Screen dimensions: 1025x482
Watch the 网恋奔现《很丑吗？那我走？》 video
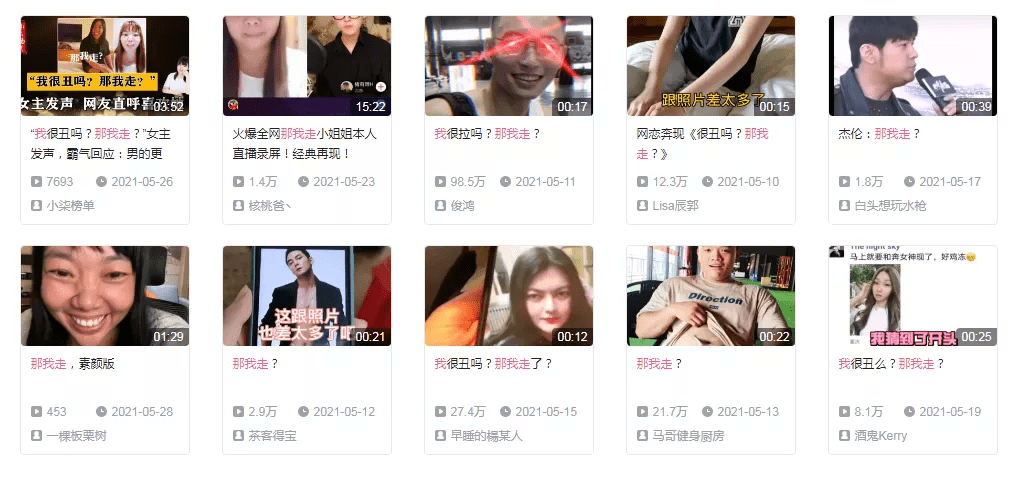710,66
